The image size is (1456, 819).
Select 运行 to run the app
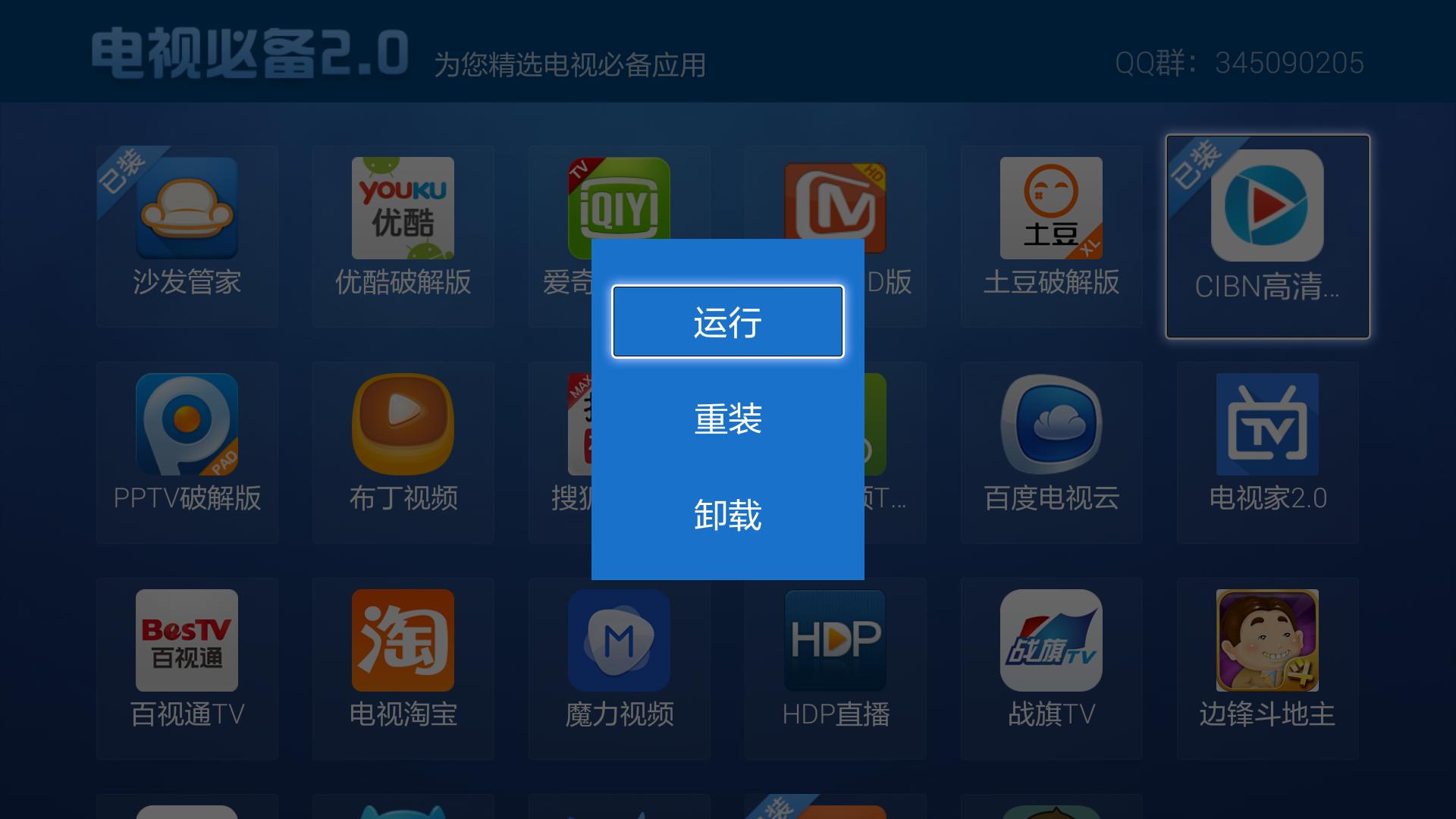[x=727, y=322]
